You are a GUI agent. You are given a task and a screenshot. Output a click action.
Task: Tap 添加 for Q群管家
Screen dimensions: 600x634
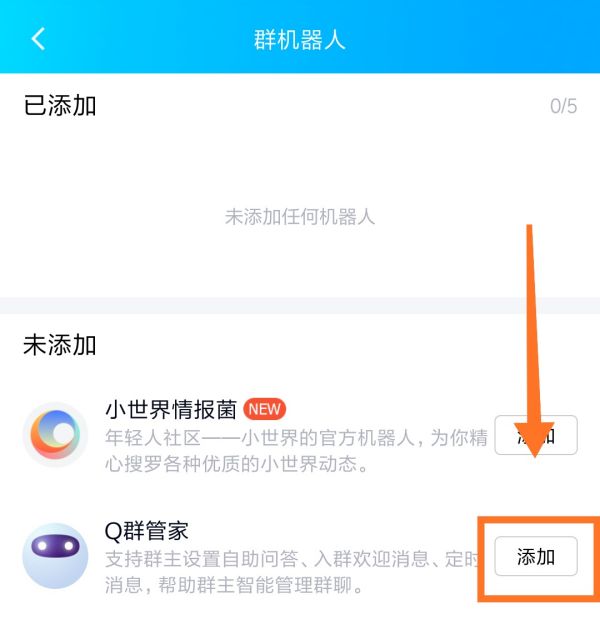click(x=536, y=556)
